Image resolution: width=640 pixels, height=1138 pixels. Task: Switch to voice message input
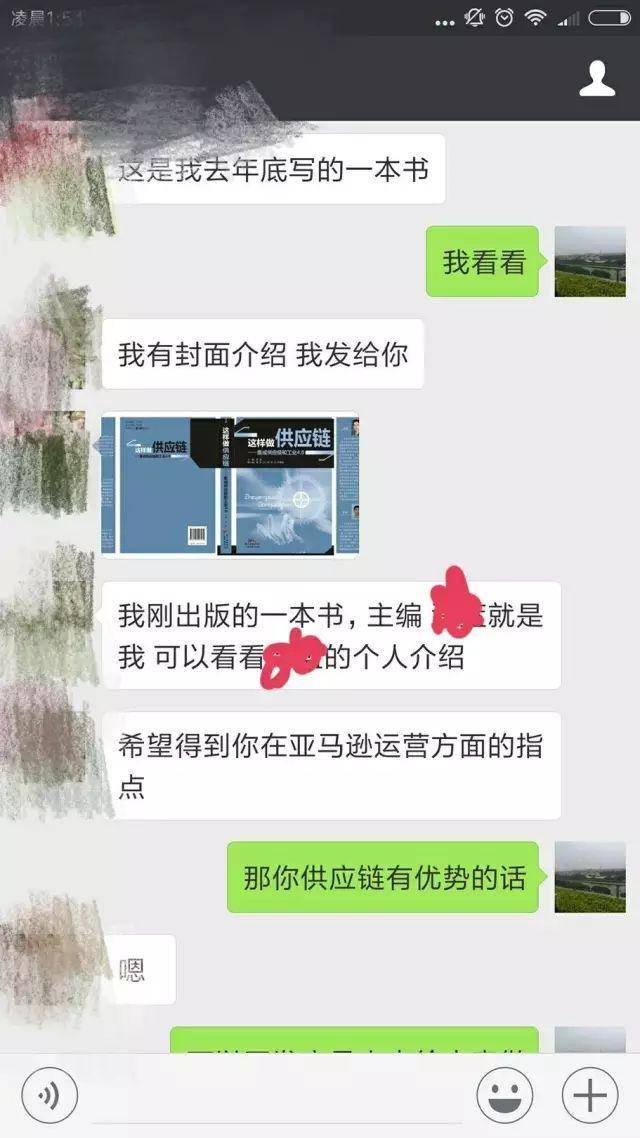(x=48, y=1097)
